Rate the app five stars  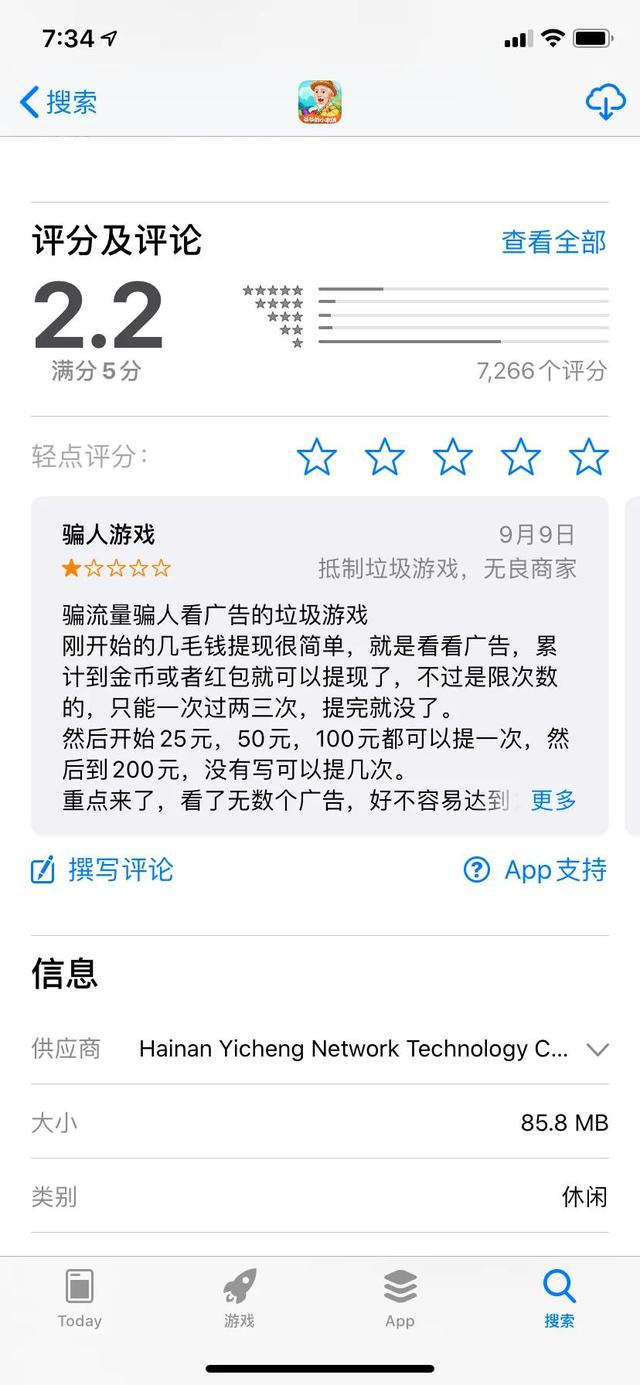click(588, 457)
